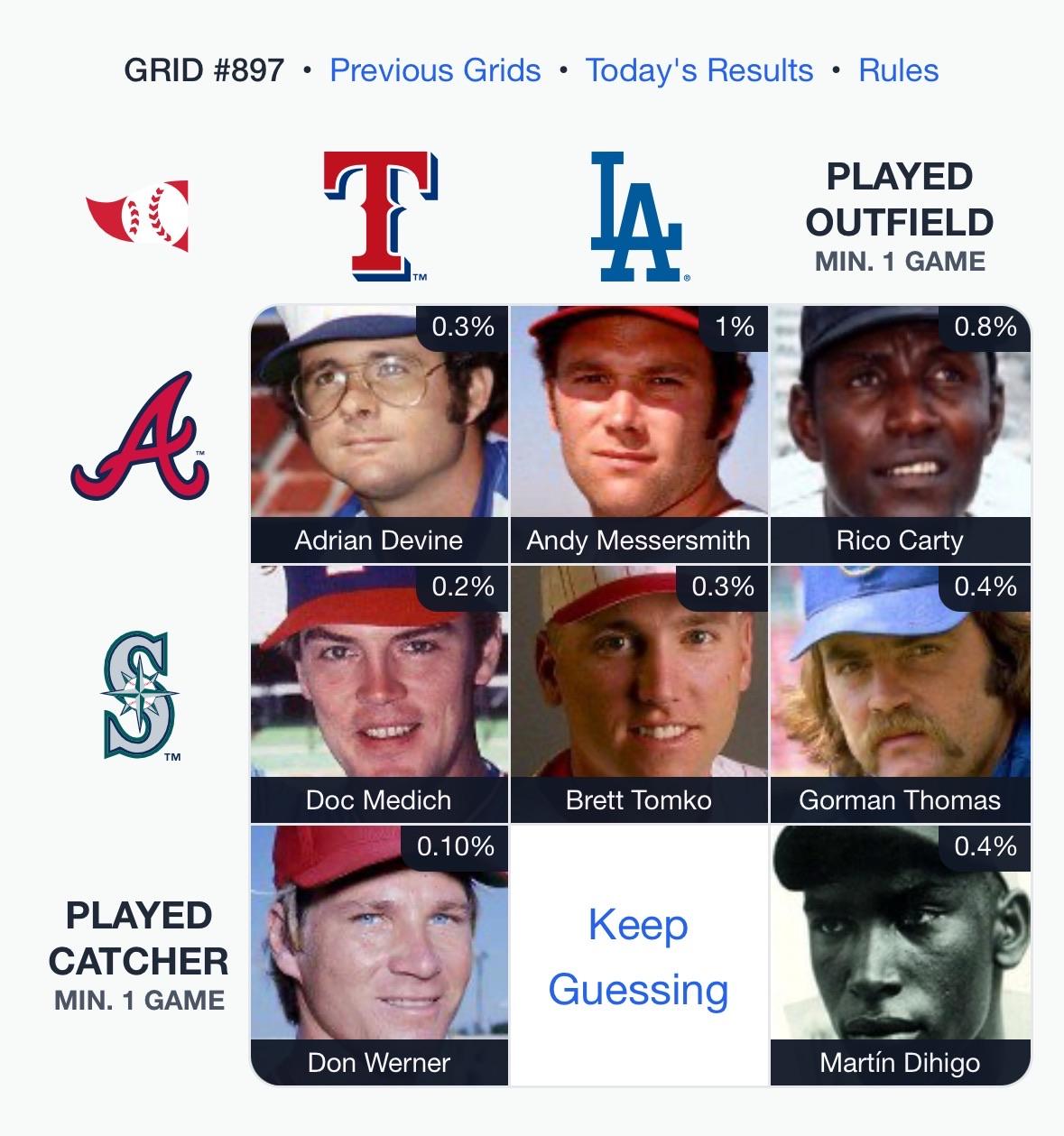Tap the Keep Guessing cell

click(639, 956)
